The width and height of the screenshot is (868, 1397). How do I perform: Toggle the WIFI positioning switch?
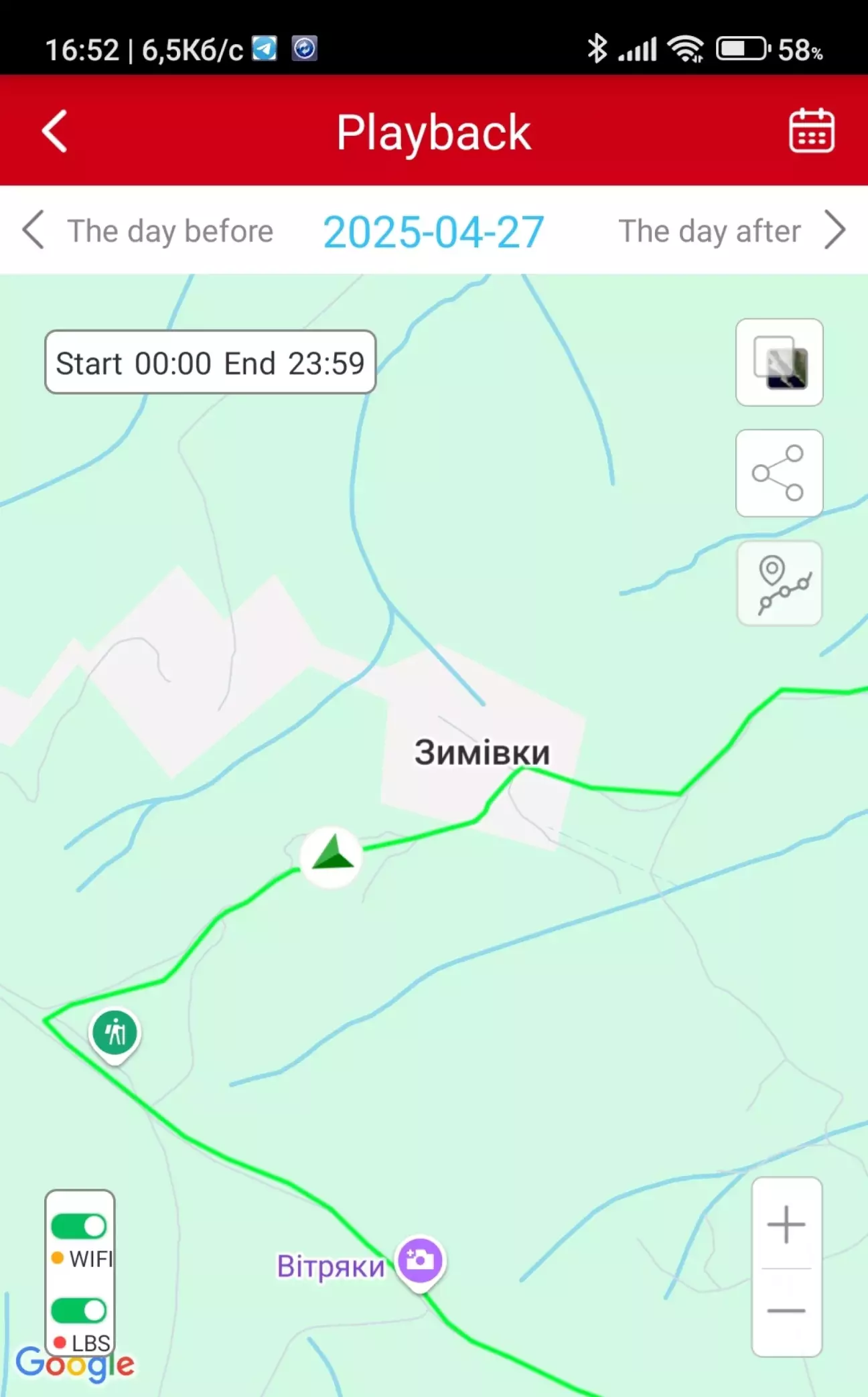79,1227
